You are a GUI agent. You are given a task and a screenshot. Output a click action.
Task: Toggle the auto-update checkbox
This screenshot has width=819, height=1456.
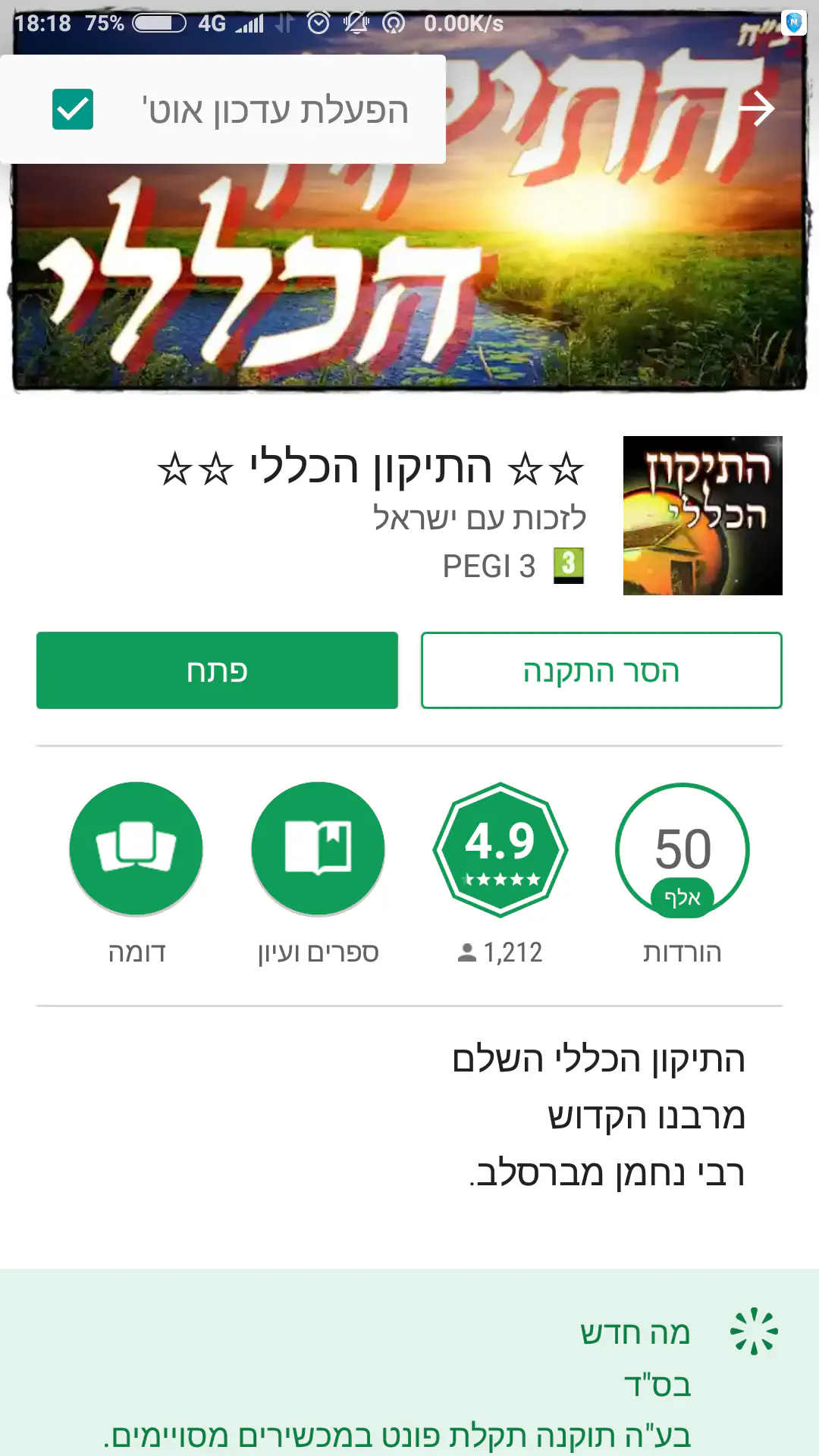73,109
